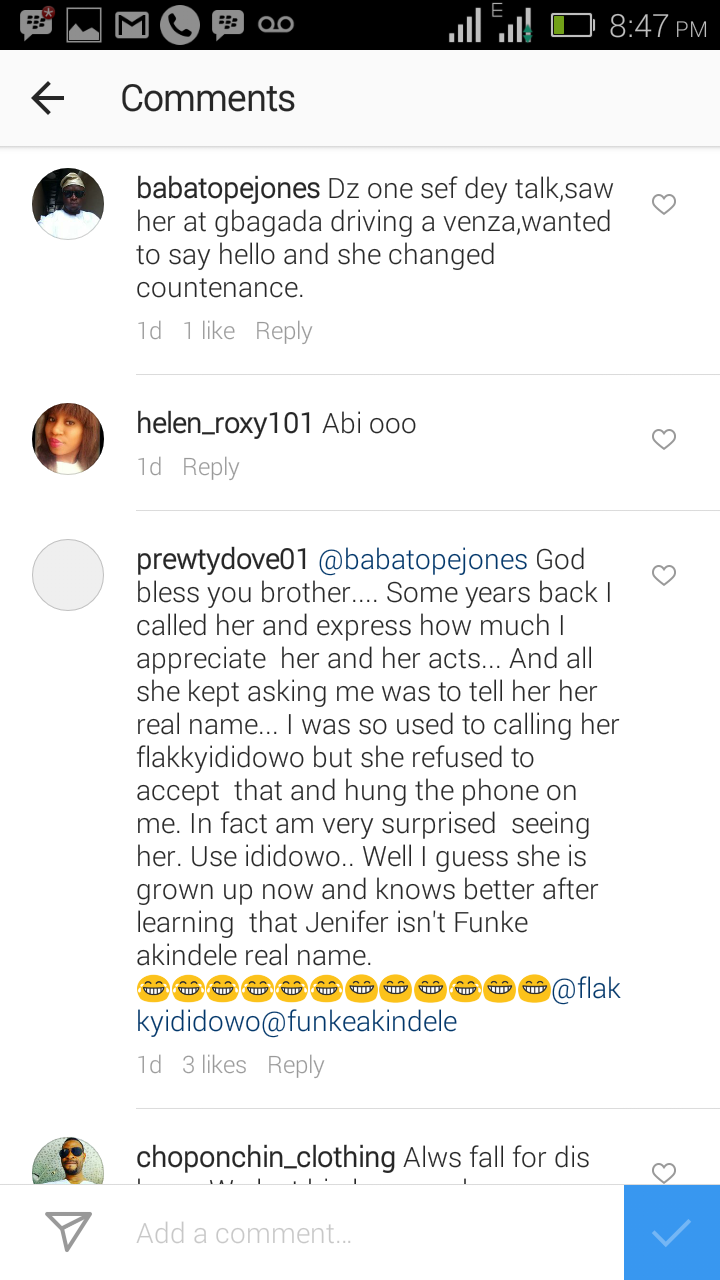Go back using the arrow icon
This screenshot has width=720, height=1280.
tap(47, 98)
